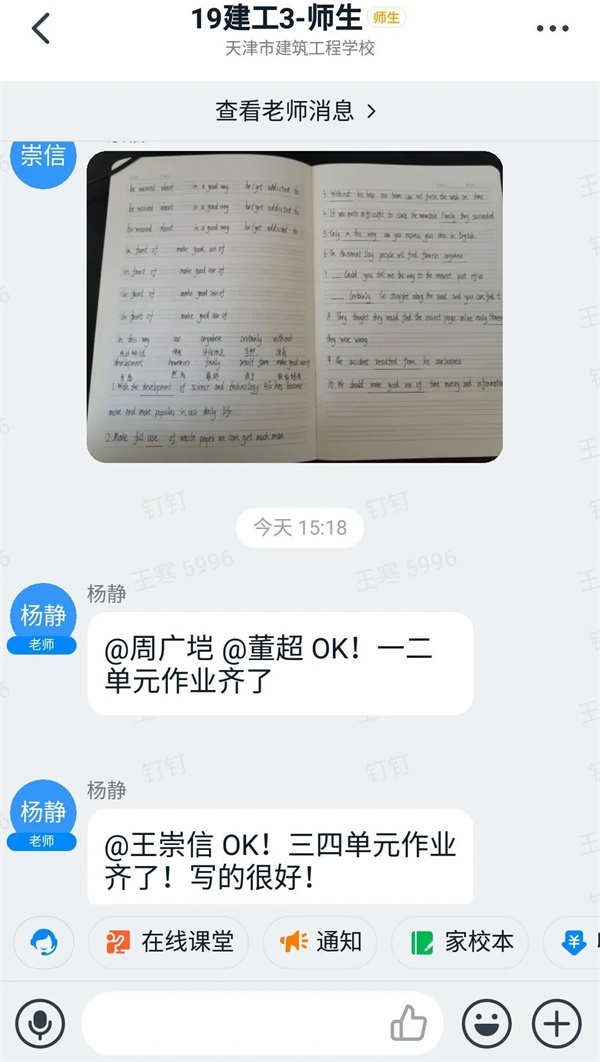Open the assistant icon before 在线课堂
This screenshot has width=600, height=1062.
tap(43, 941)
